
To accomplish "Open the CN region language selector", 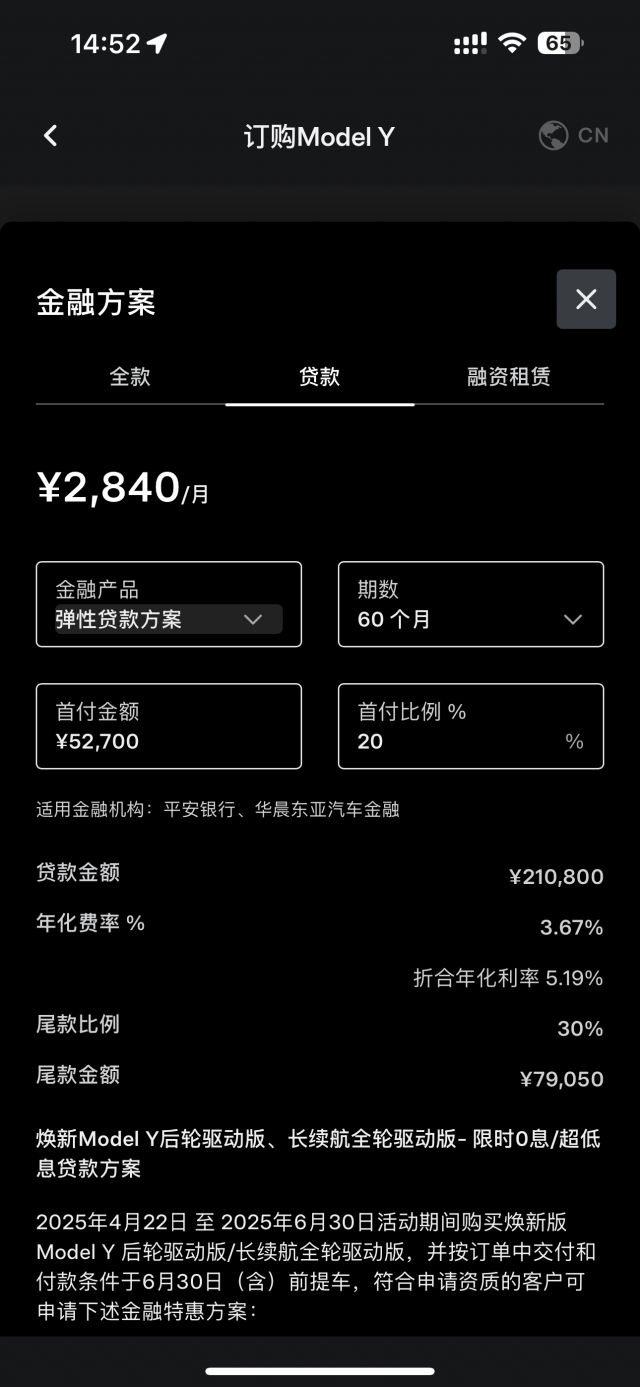I will pyautogui.click(x=574, y=136).
